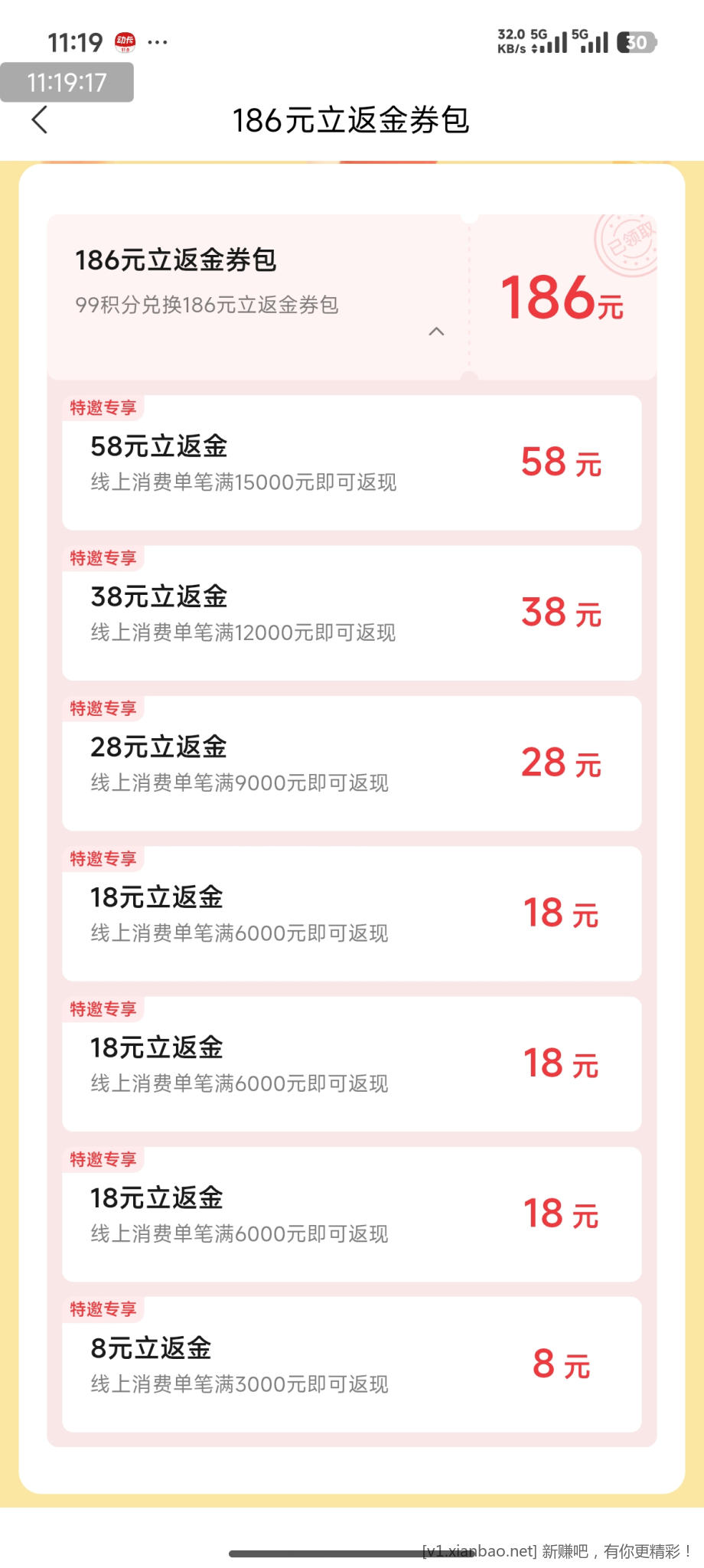Select the 58元立返金 coupon card
Viewport: 704px width, 1568px height.
pyautogui.click(x=352, y=459)
